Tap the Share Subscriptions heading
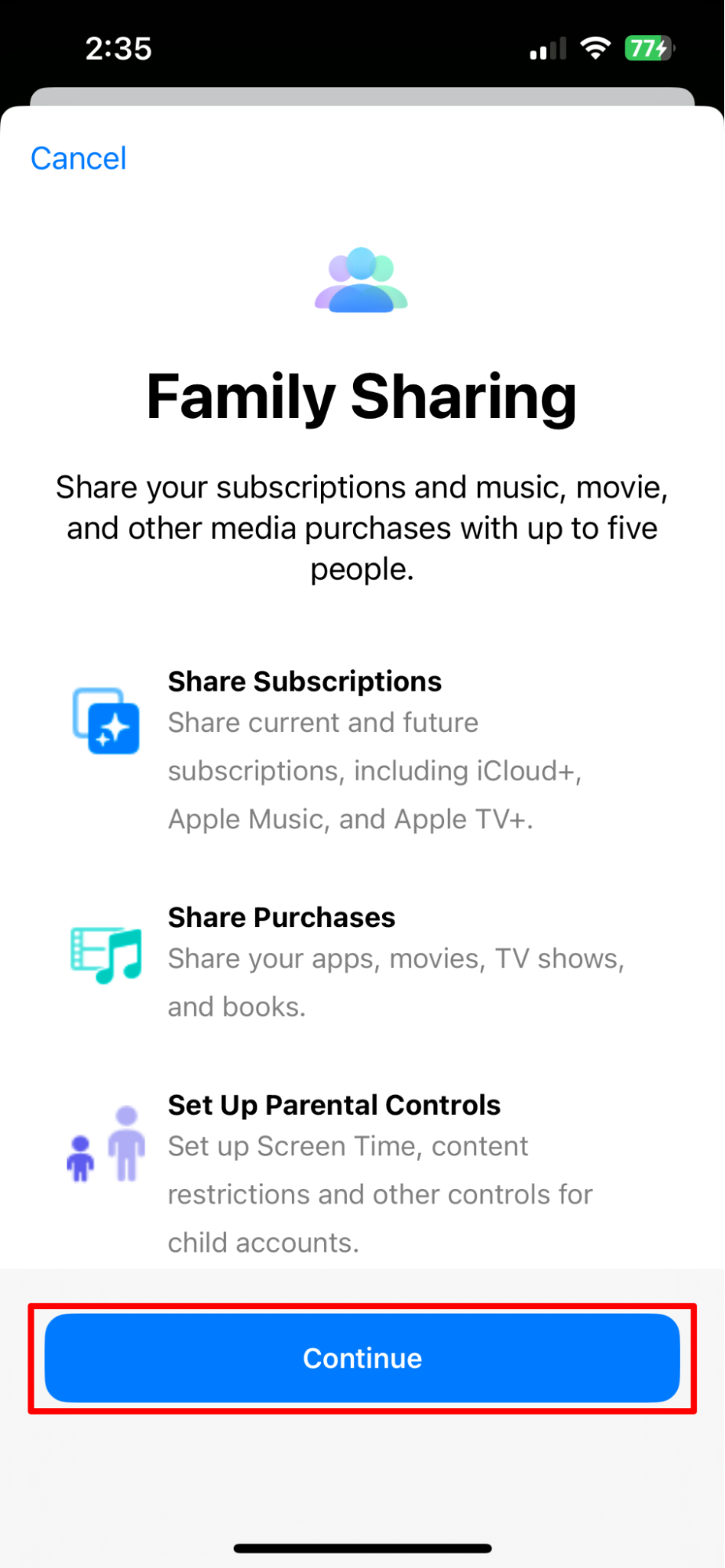725x1568 pixels. [304, 681]
